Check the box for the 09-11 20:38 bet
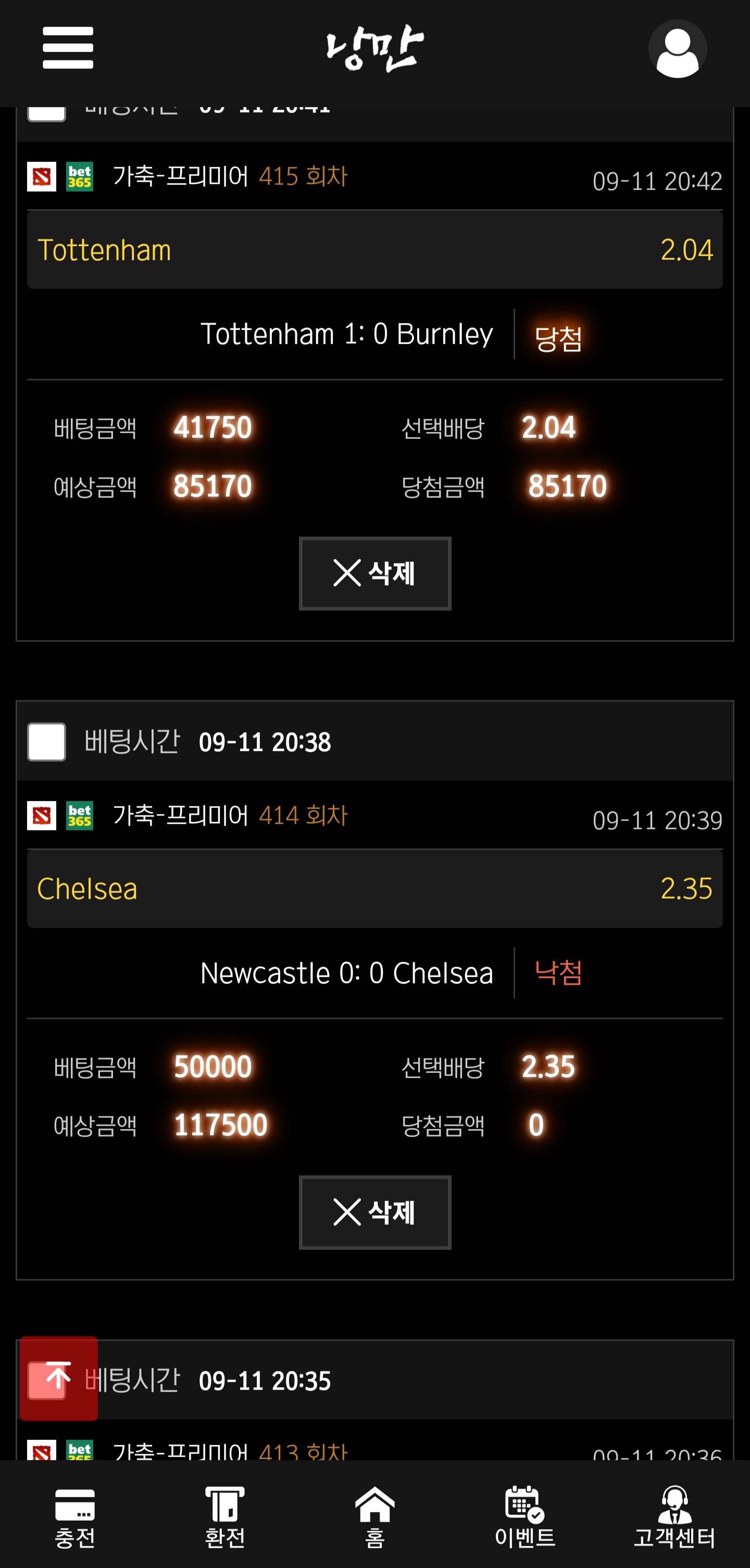Image resolution: width=750 pixels, height=1568 pixels. point(47,741)
